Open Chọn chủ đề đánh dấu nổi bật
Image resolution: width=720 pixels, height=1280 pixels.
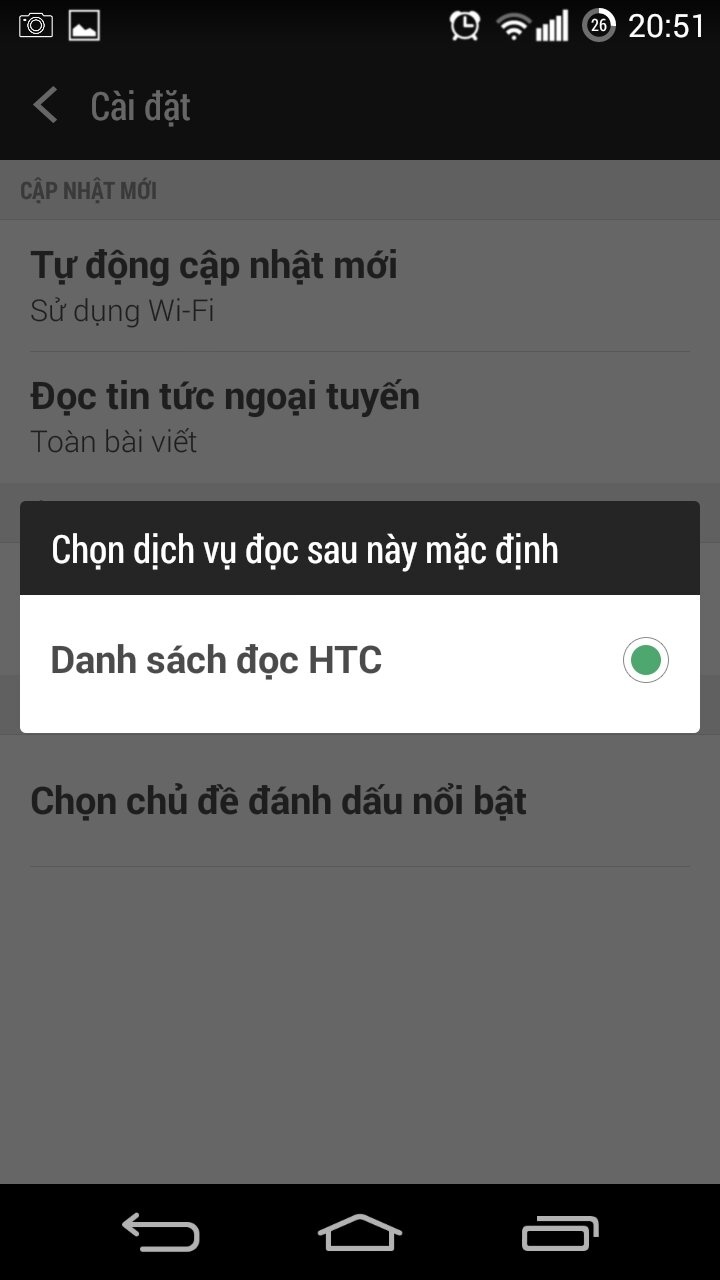tap(360, 802)
